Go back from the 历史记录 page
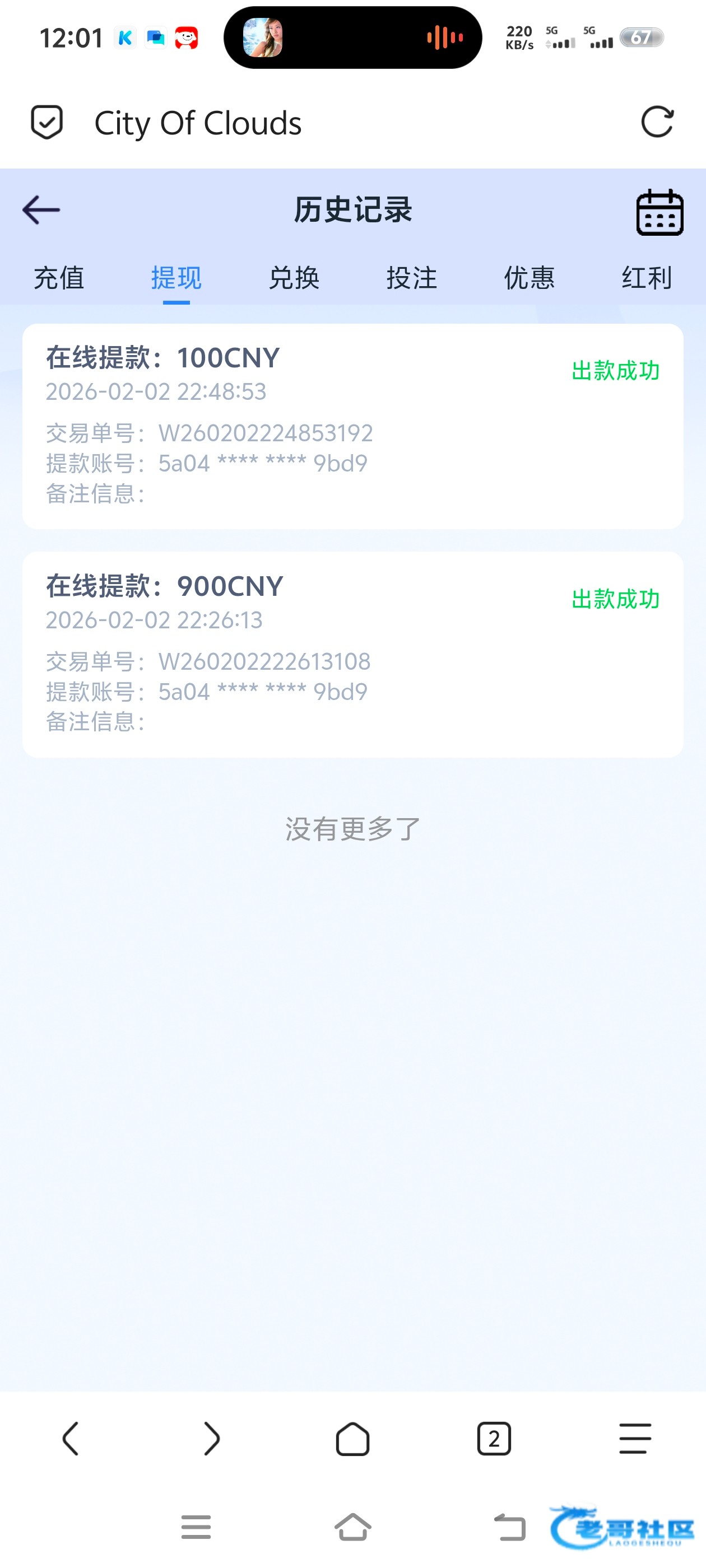Image resolution: width=706 pixels, height=1568 pixels. pyautogui.click(x=41, y=210)
